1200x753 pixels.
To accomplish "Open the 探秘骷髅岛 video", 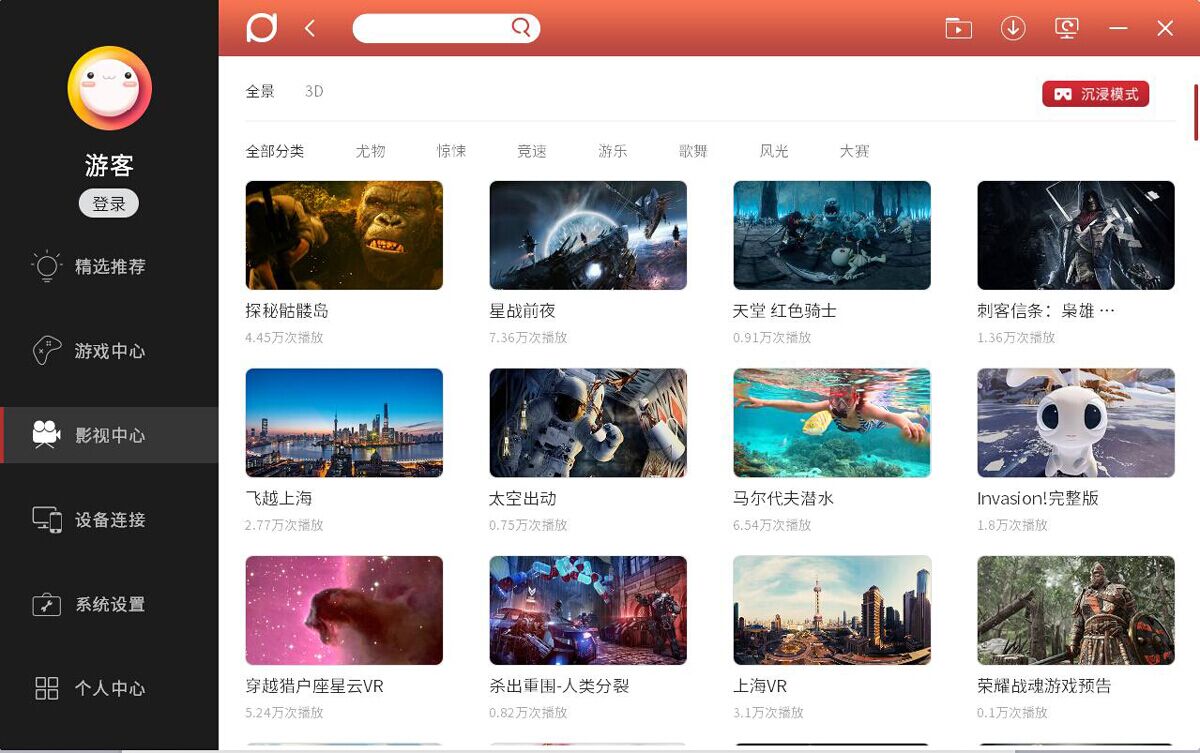I will coord(344,236).
